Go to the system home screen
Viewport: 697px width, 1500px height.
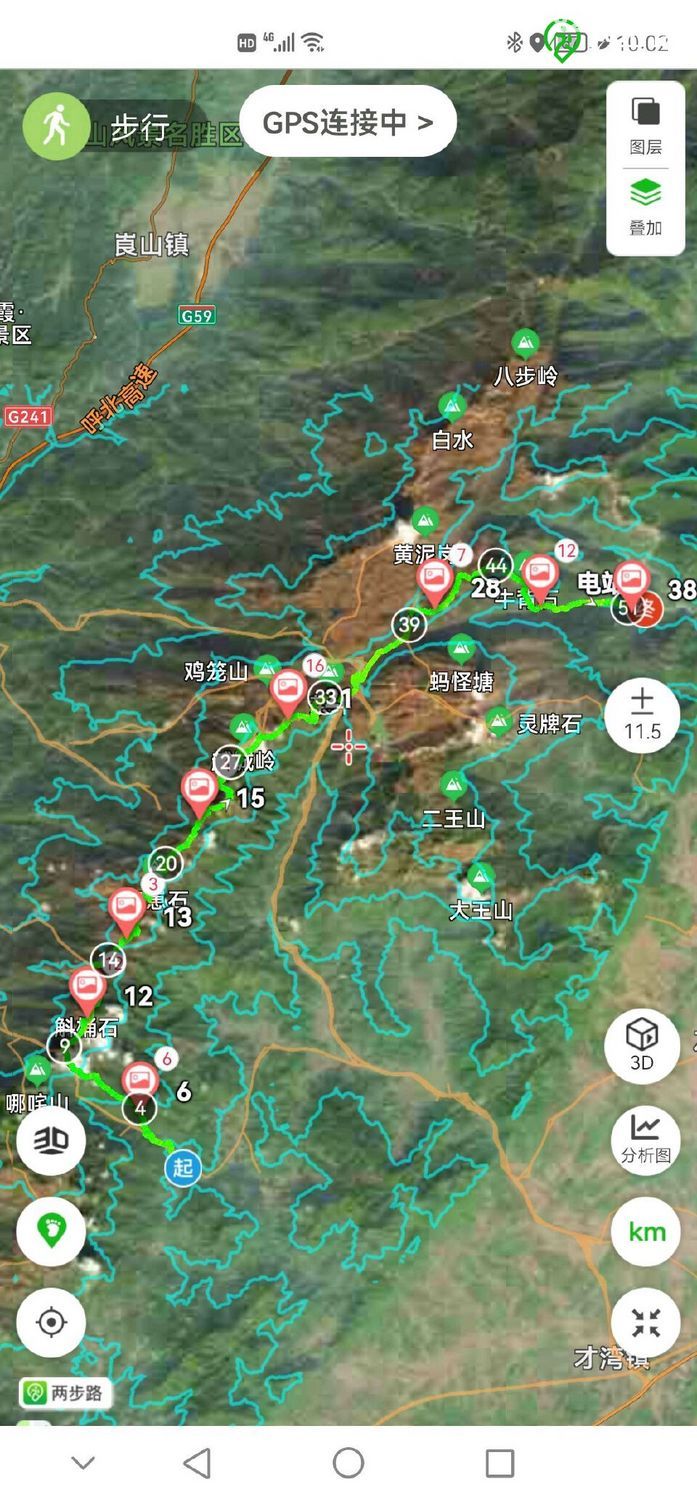[348, 1463]
